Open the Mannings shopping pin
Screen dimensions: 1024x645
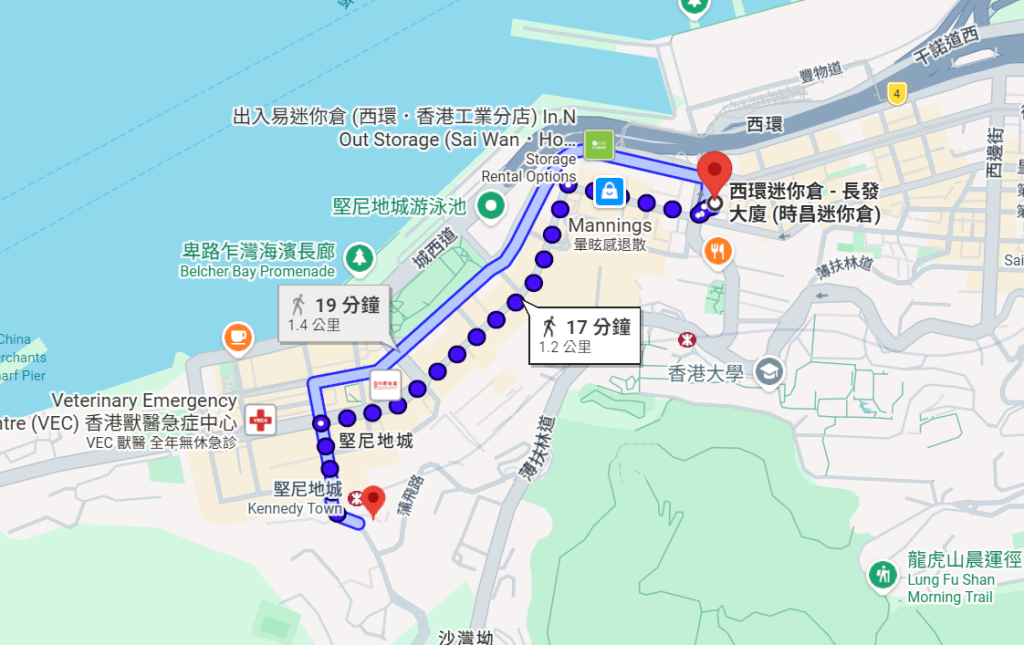click(609, 192)
